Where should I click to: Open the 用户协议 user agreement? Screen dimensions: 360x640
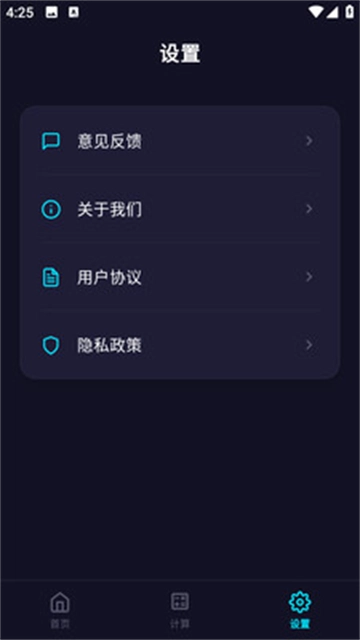180,278
